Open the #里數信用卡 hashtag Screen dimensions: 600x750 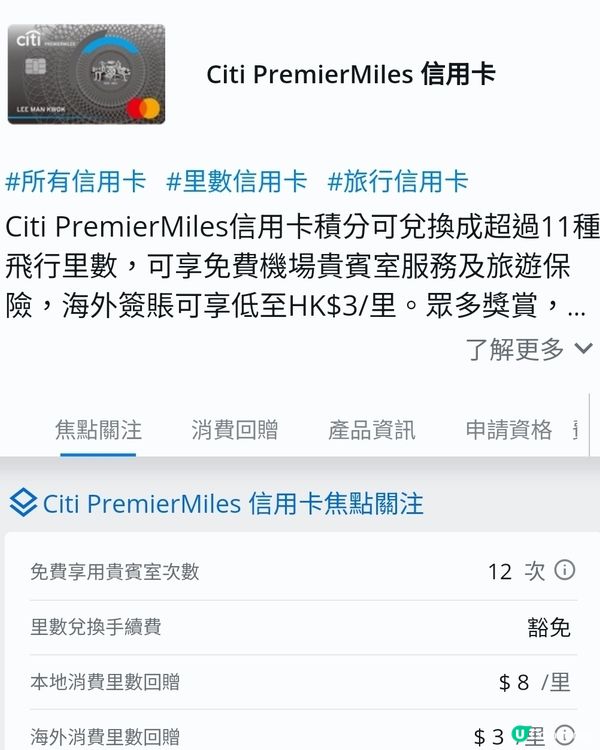(236, 182)
